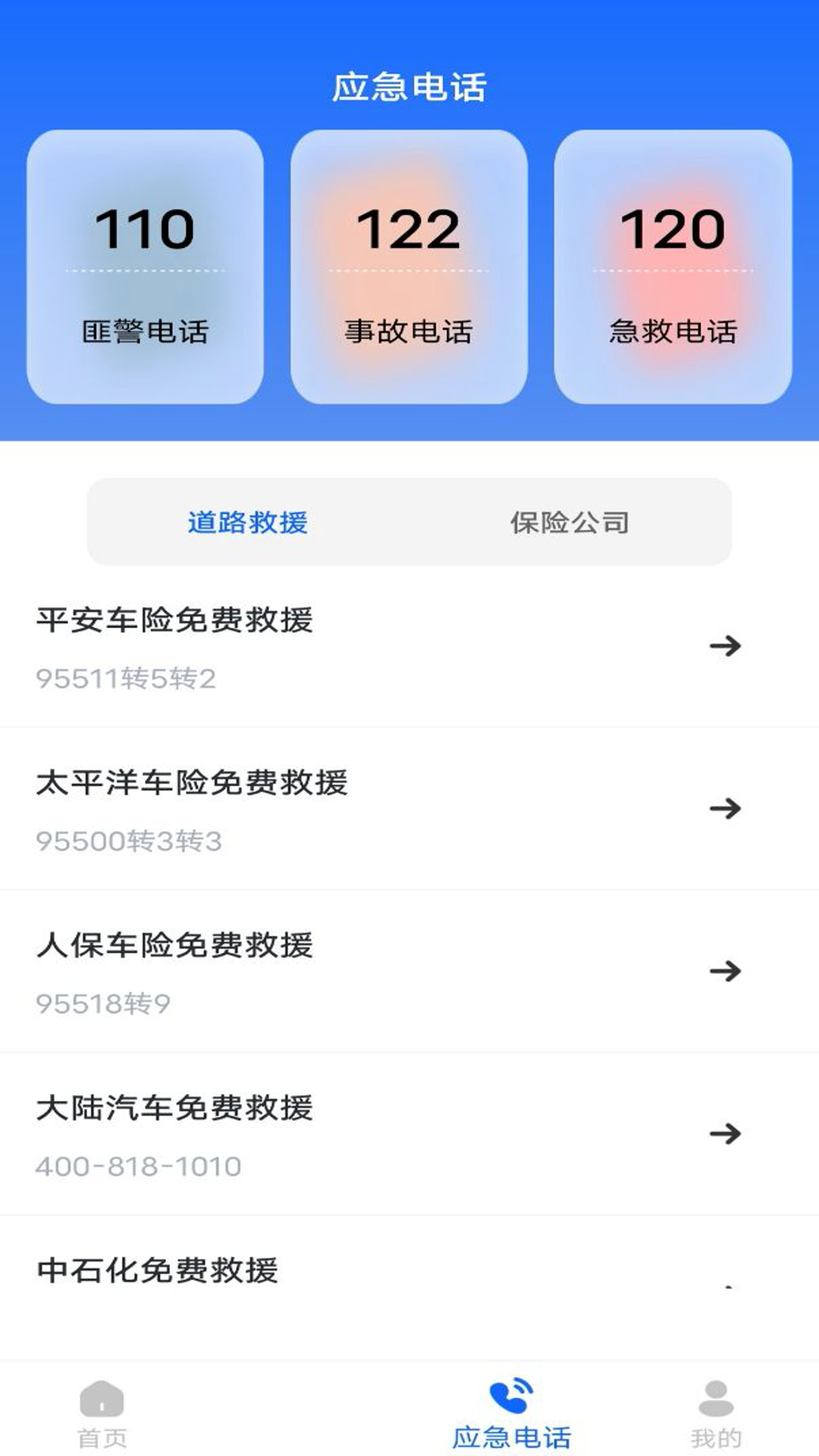The width and height of the screenshot is (819, 1456).
Task: Tap the 120 急救电话 card
Action: point(673,266)
